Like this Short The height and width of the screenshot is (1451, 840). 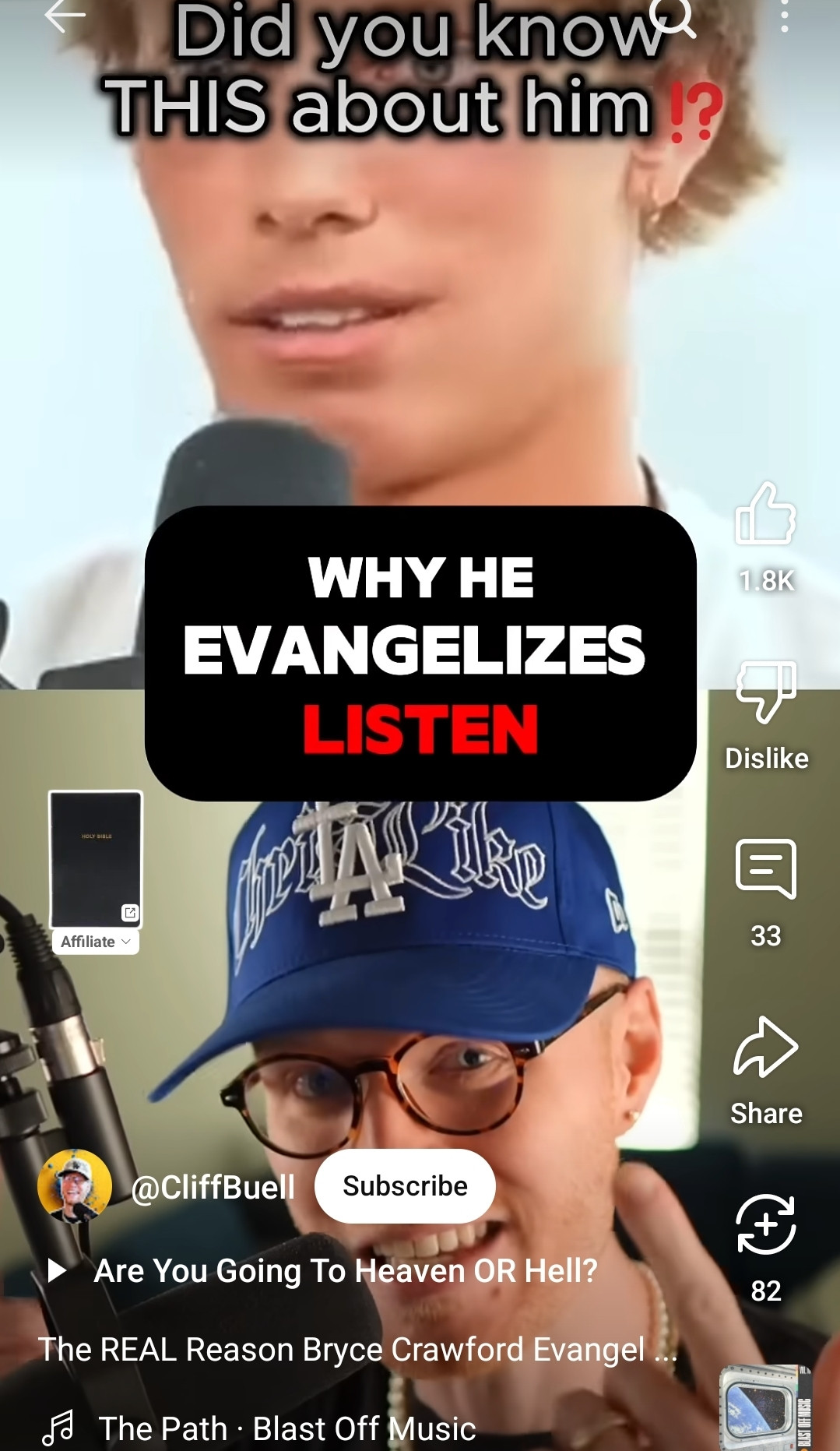pos(765,514)
